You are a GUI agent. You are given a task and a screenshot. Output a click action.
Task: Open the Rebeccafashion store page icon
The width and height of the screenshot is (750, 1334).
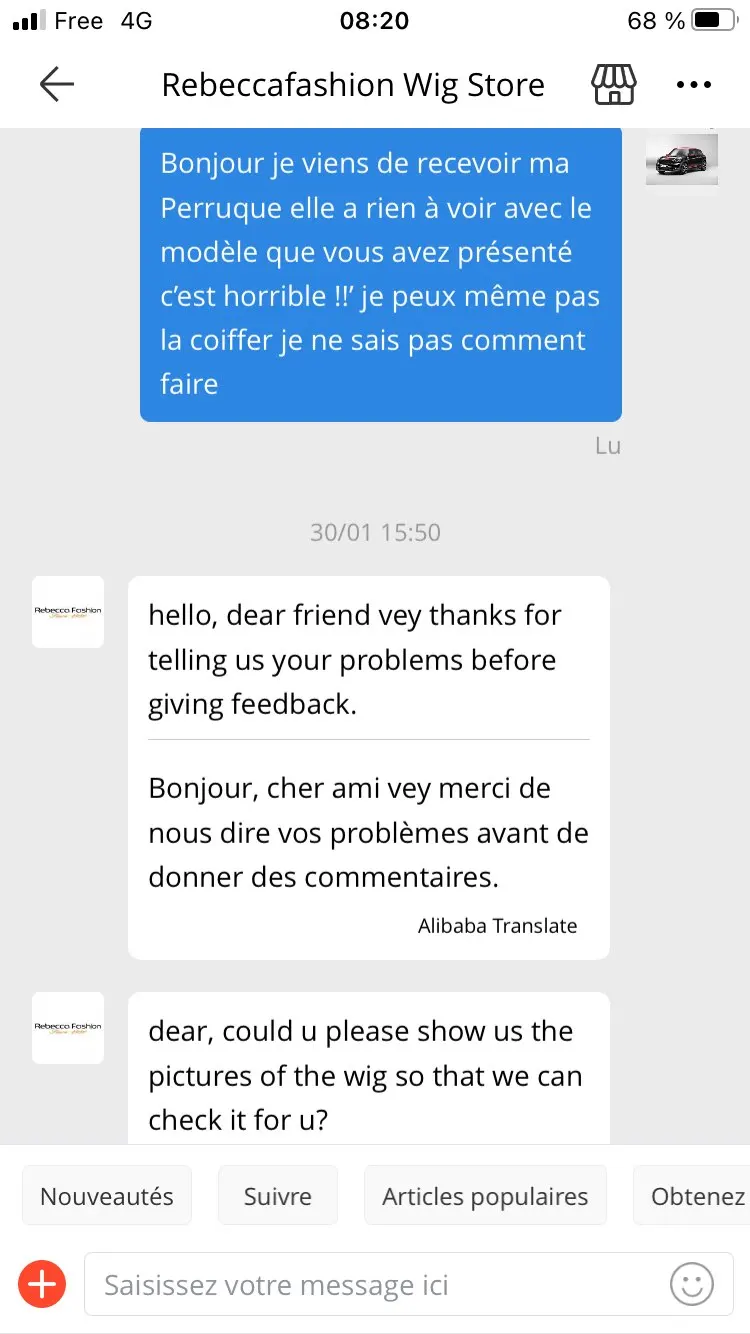pos(614,85)
